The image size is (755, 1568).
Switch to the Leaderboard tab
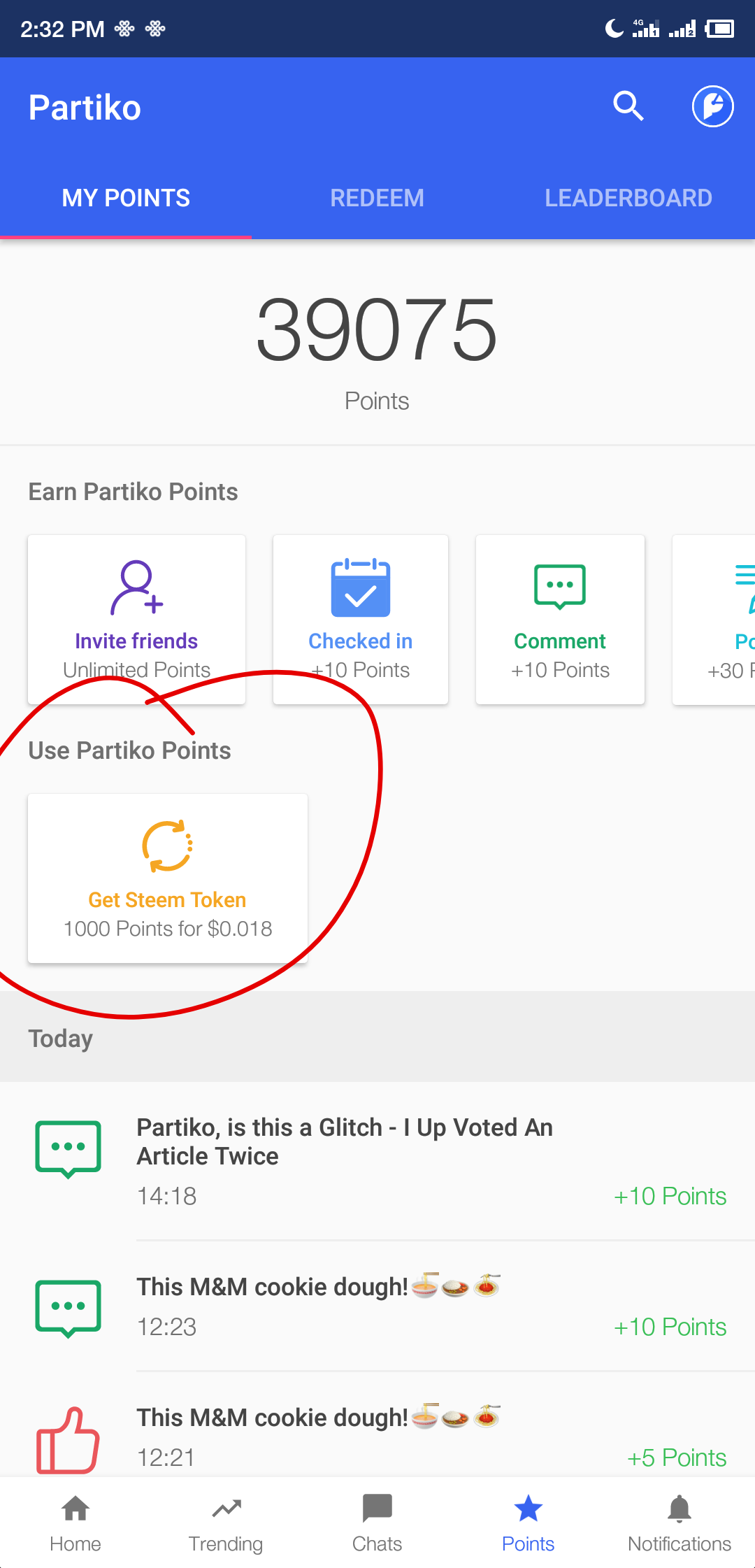pyautogui.click(x=628, y=198)
